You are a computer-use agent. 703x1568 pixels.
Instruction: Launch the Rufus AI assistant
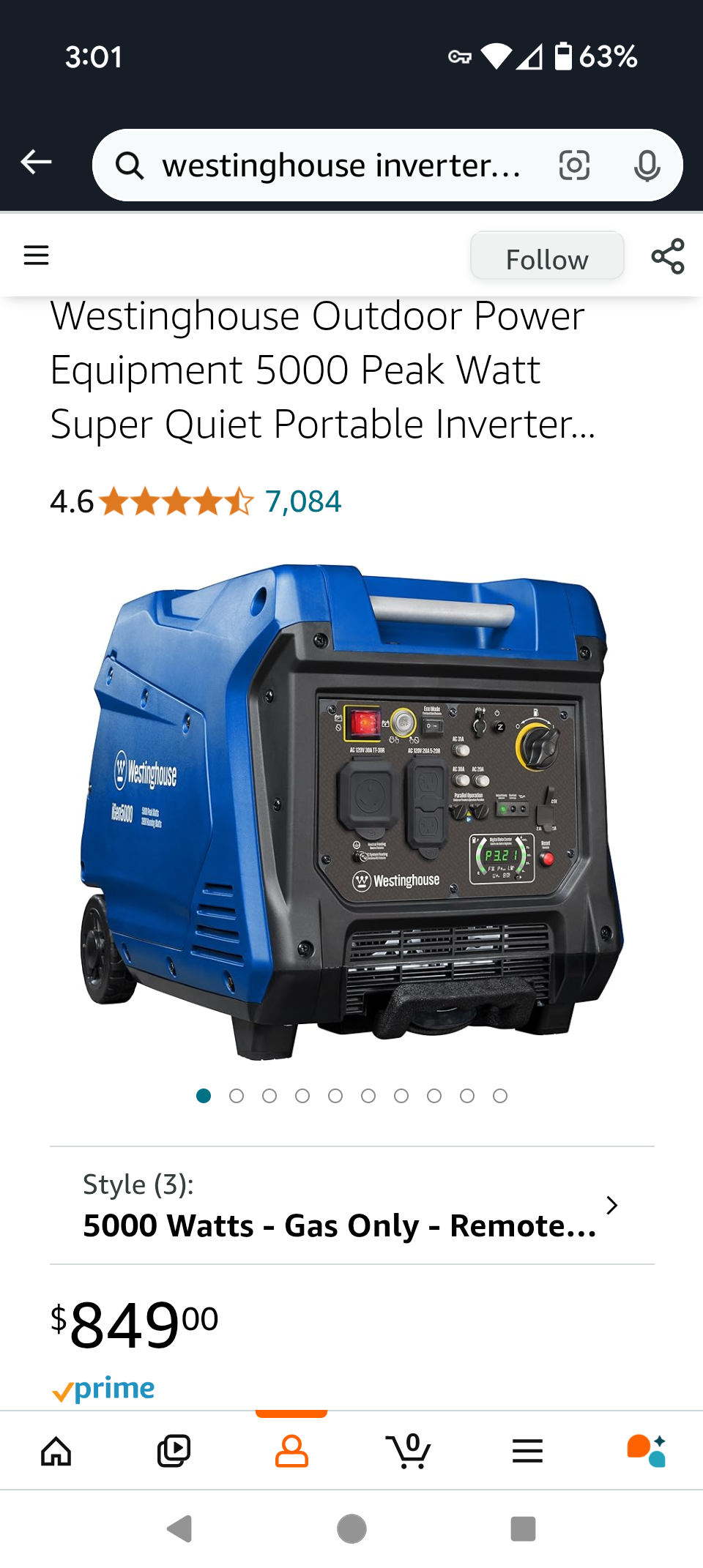(x=646, y=1451)
